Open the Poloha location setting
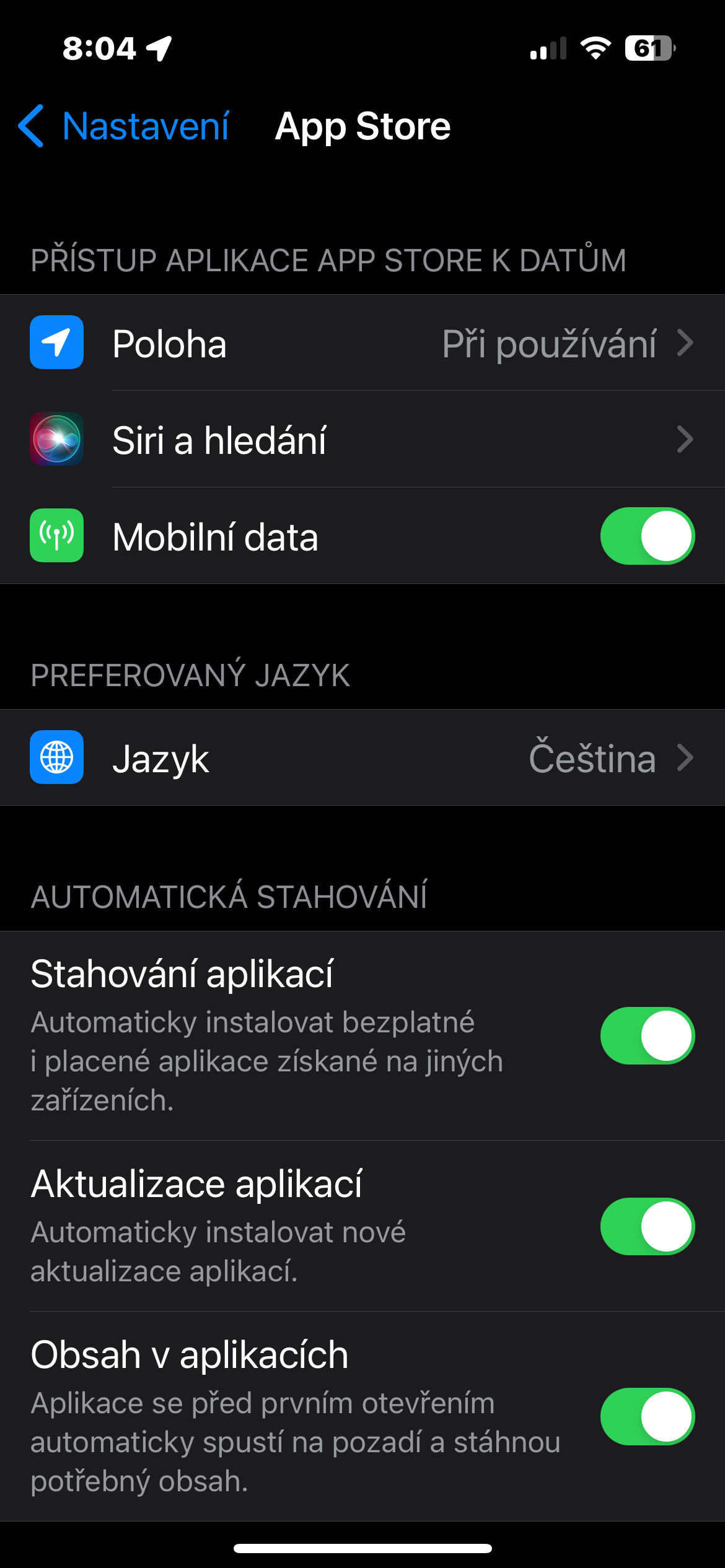Screen dimensions: 725x1568 pyautogui.click(x=362, y=343)
